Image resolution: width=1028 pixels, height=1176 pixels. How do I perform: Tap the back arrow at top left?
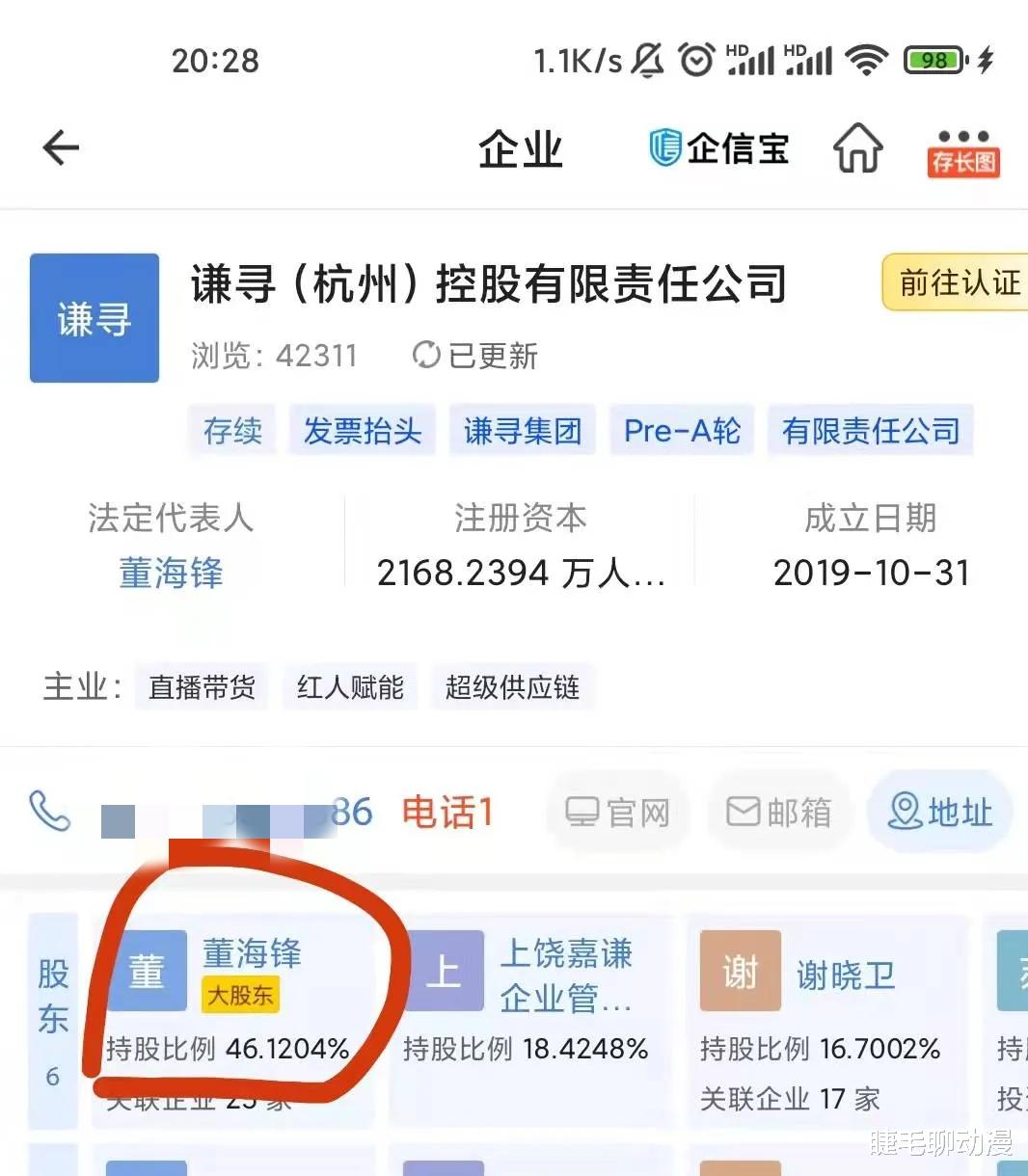60,147
